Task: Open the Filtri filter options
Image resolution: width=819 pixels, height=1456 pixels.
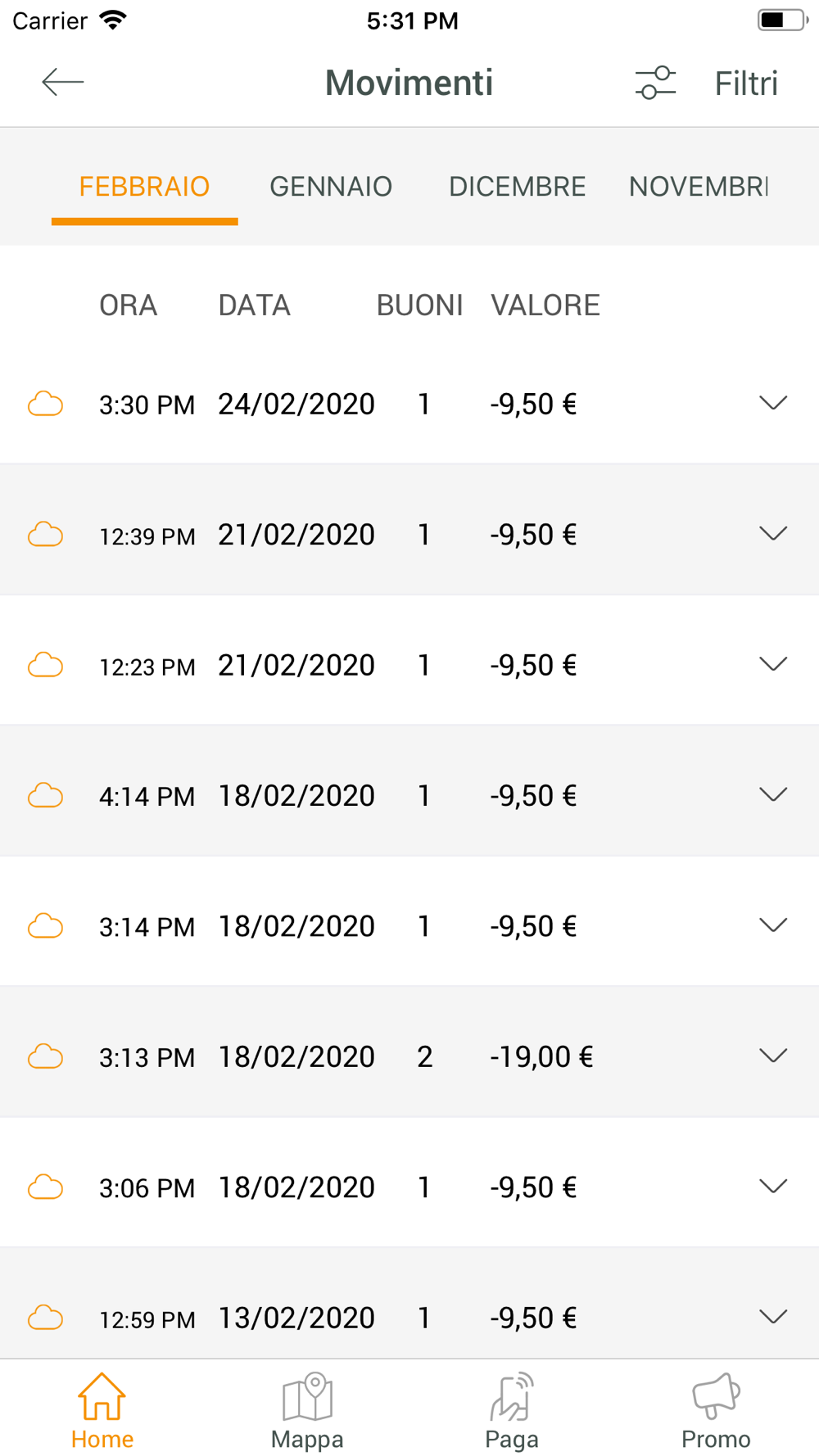Action: (x=706, y=83)
